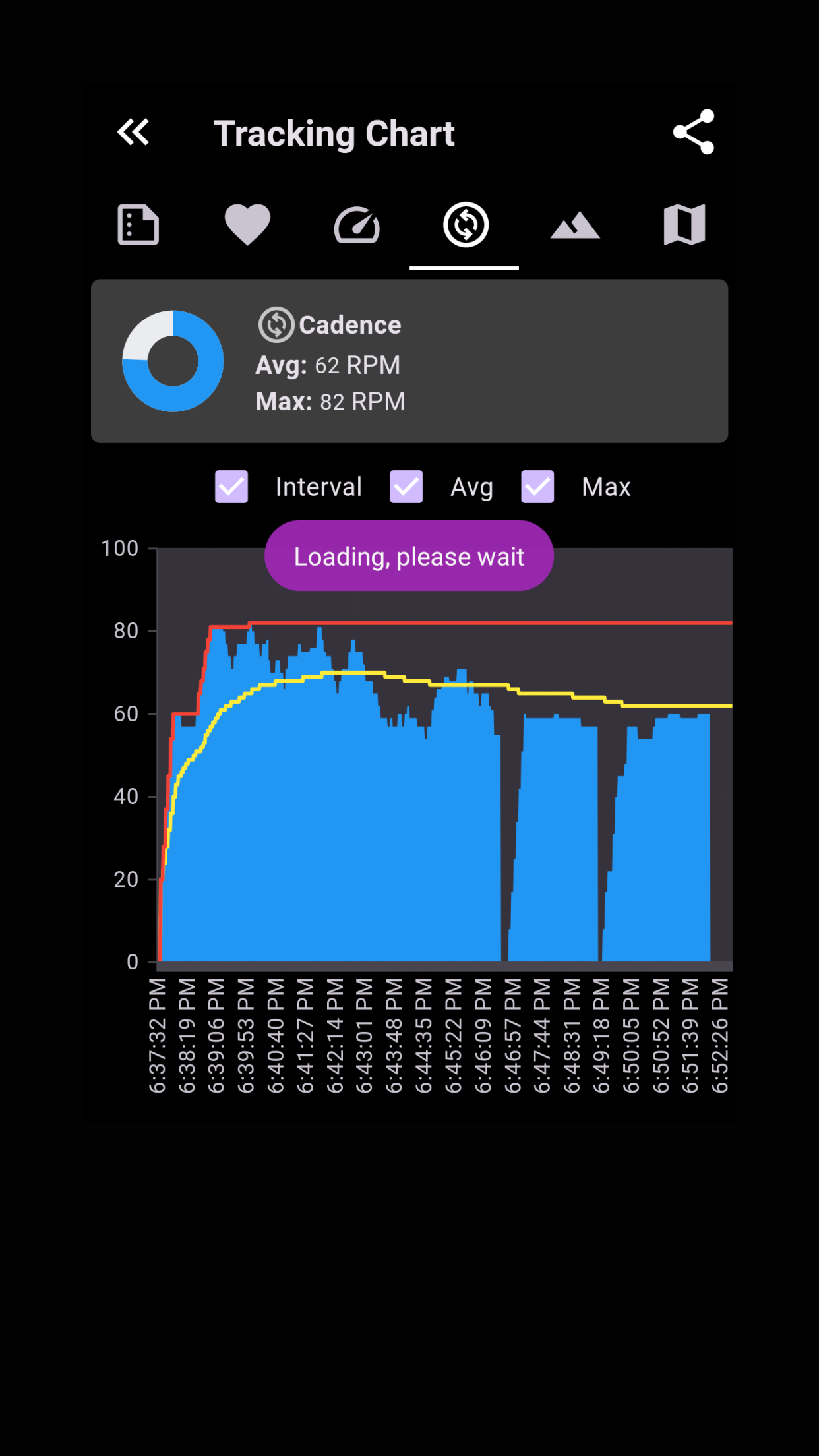Viewport: 819px width, 1456px height.
Task: Tap the Max: 82 RPM value
Action: coord(329,401)
